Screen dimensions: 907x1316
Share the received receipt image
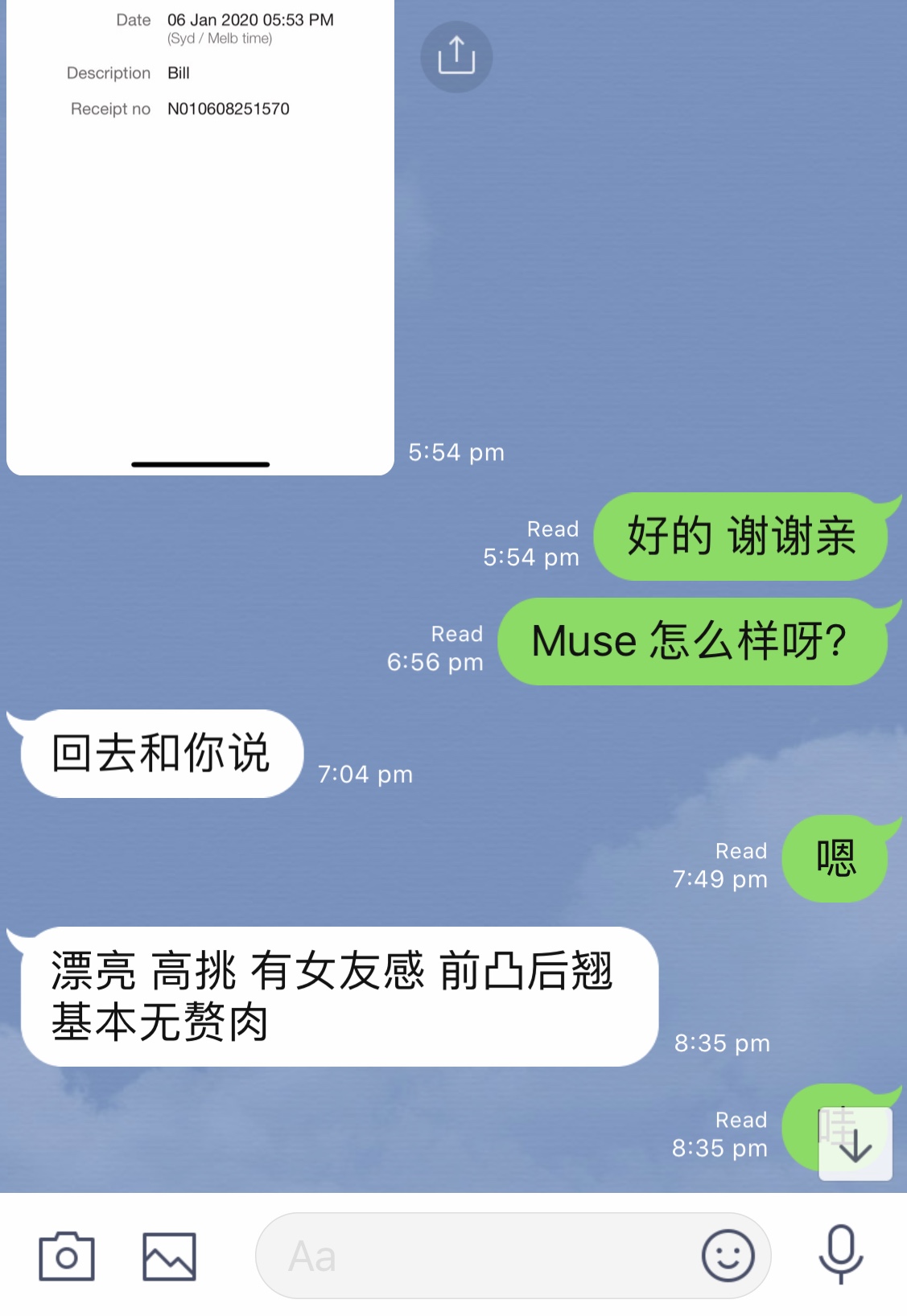[x=456, y=56]
